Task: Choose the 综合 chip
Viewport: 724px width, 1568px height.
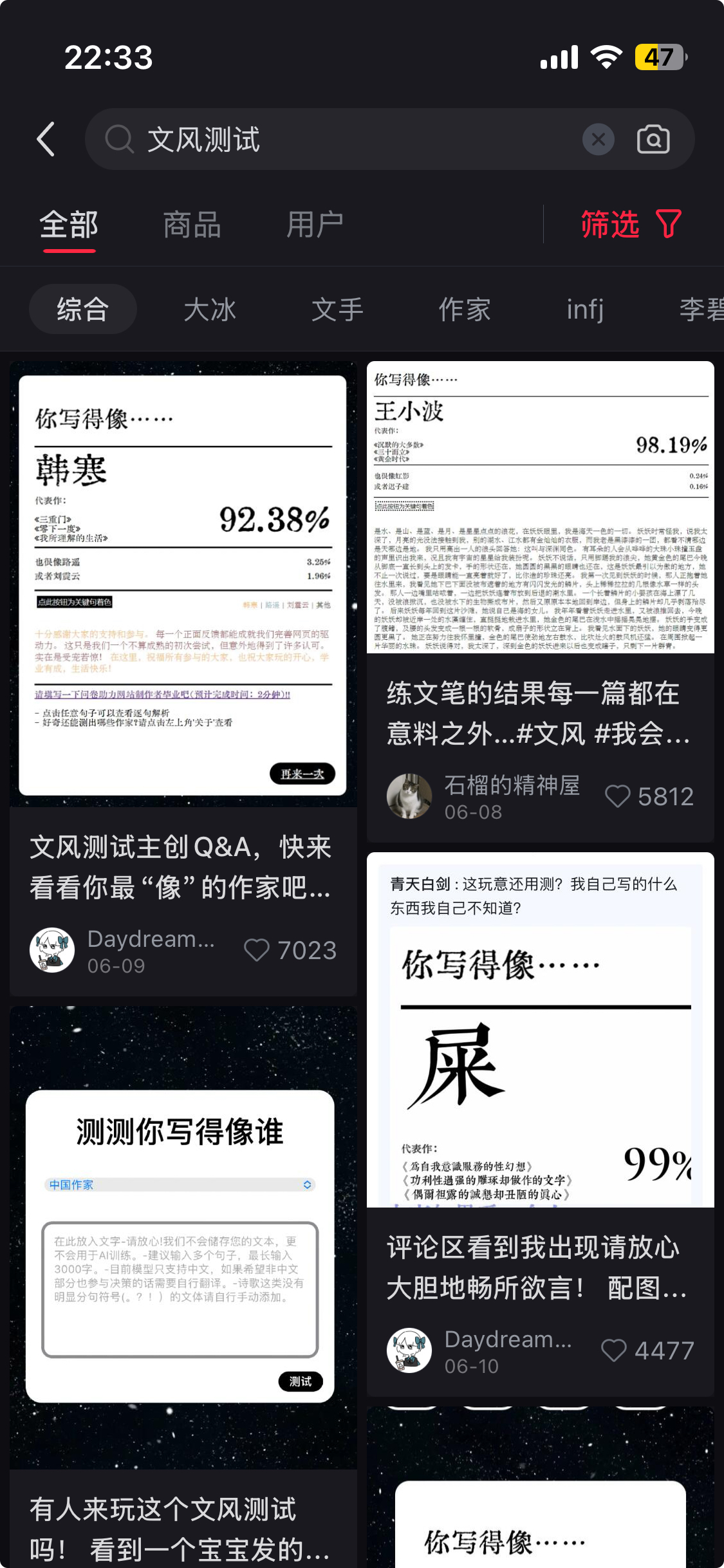Action: click(82, 310)
